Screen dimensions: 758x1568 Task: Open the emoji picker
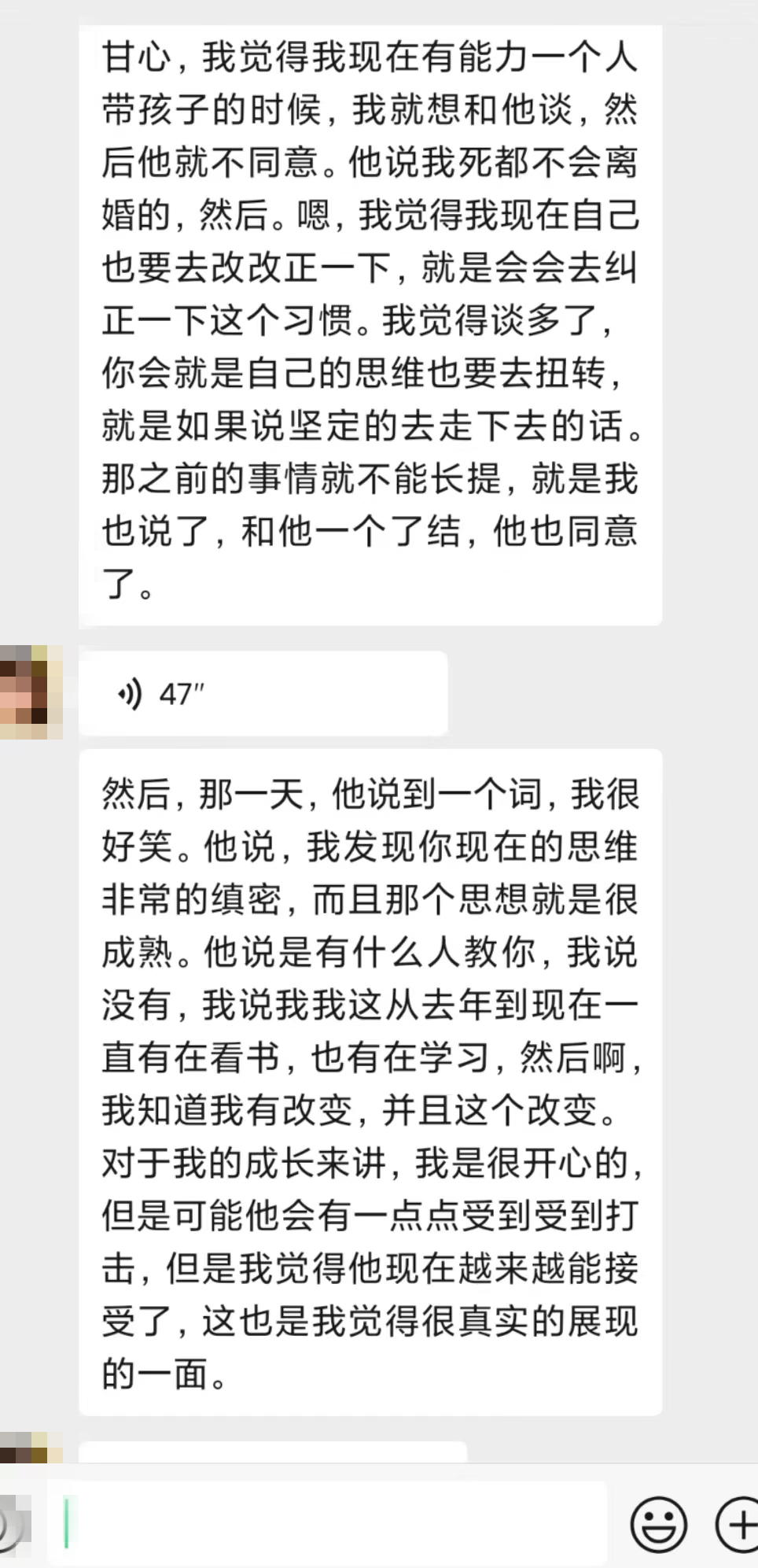[x=659, y=1525]
